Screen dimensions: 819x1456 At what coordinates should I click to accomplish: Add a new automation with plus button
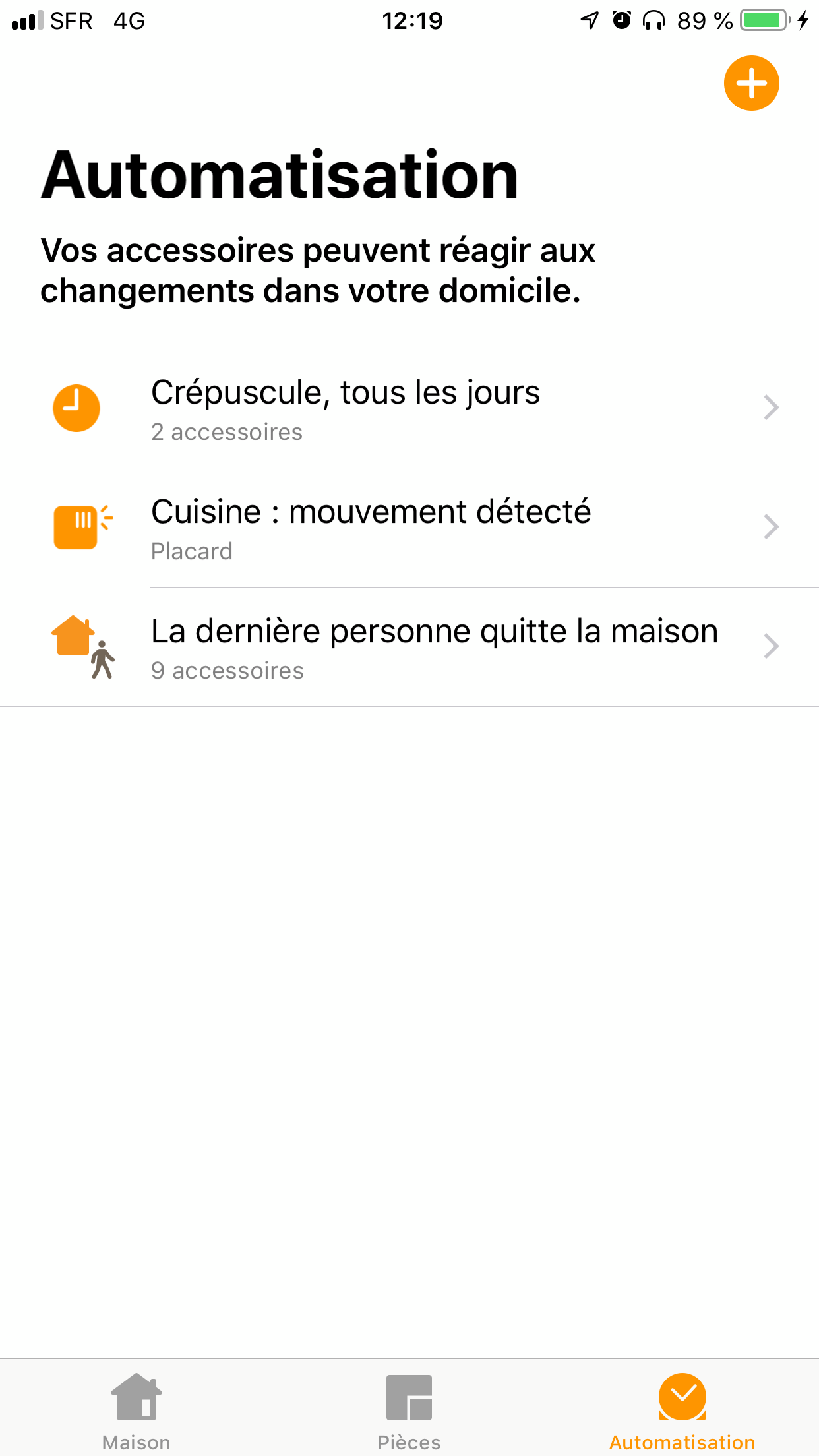tap(751, 83)
